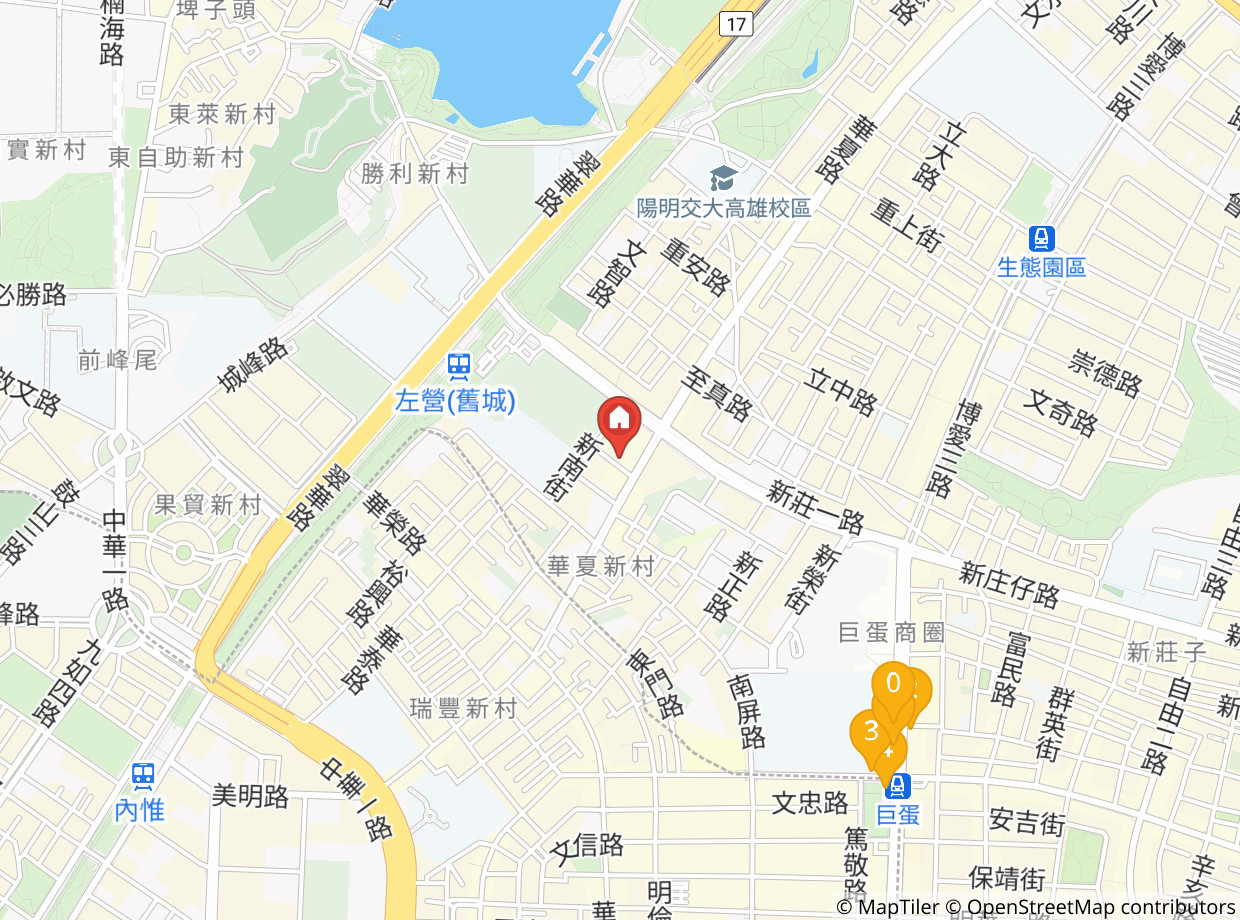Select the orange marker numbered 0
Viewport: 1240px width, 920px height.
[x=893, y=691]
